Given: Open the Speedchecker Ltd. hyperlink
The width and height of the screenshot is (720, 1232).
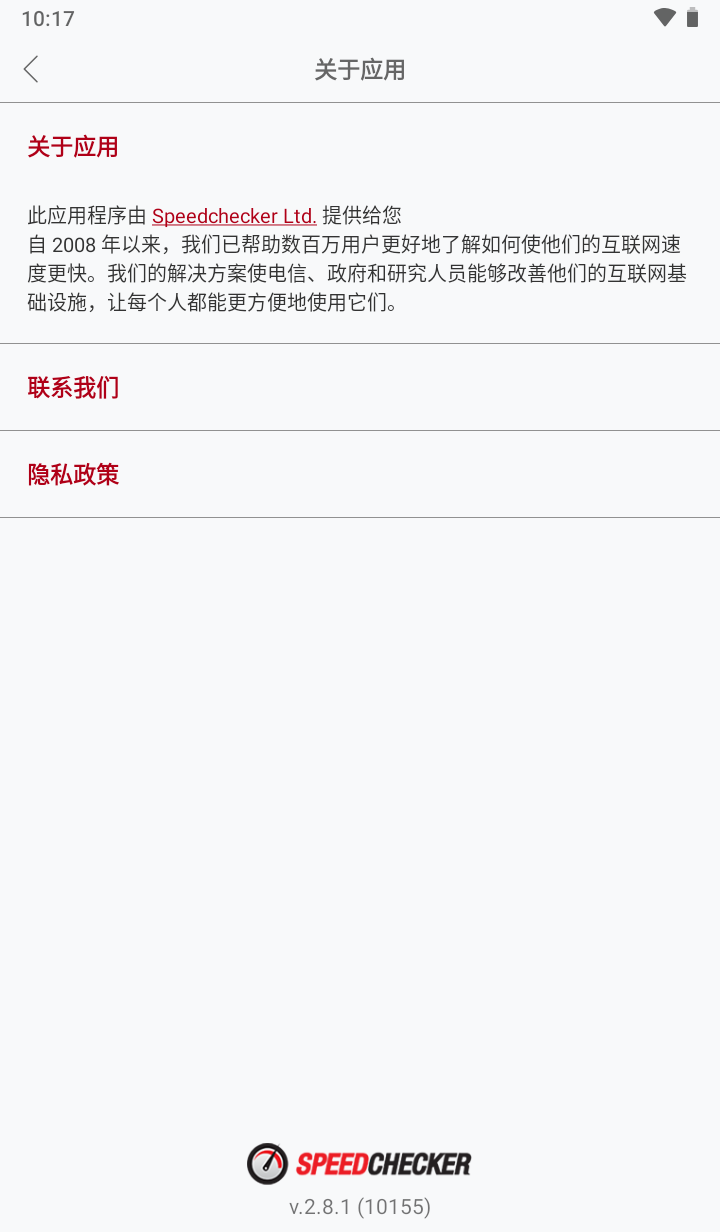Looking at the screenshot, I should (x=235, y=215).
